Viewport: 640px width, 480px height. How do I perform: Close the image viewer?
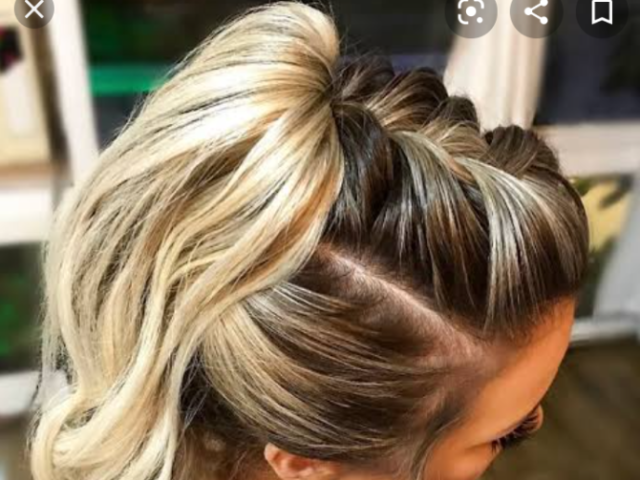[x=34, y=10]
